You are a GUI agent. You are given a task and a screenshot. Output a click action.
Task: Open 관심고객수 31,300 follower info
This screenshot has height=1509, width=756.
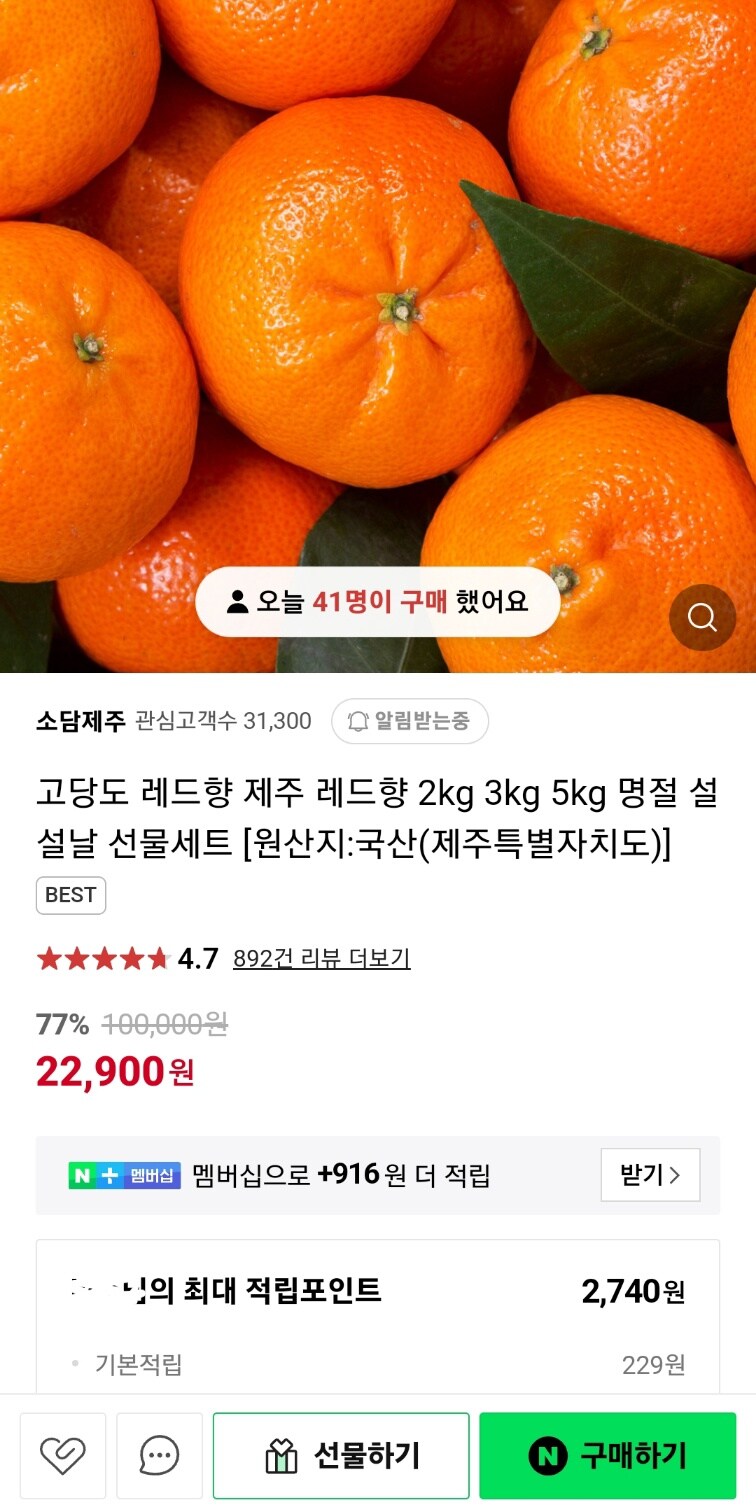pyautogui.click(x=220, y=721)
